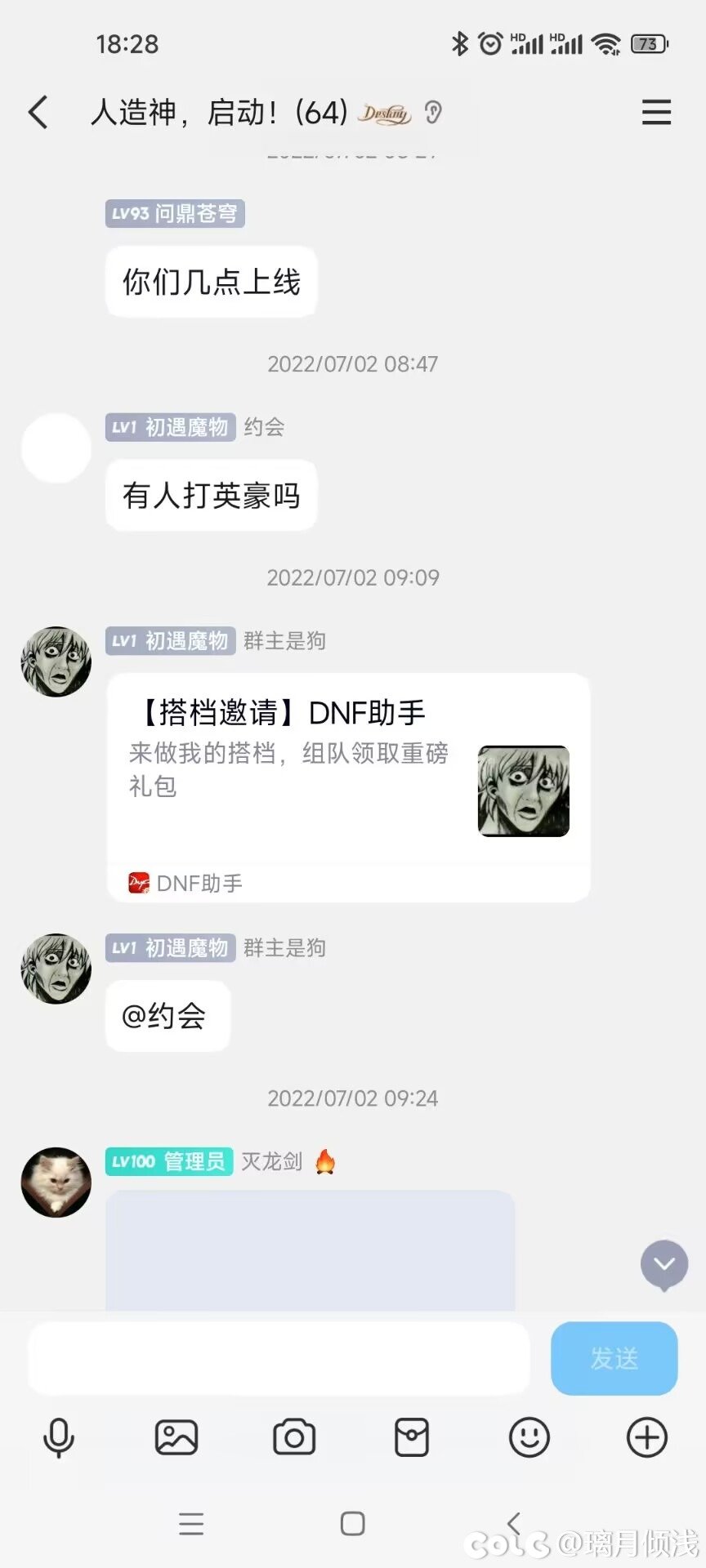Open the photo gallery picker
Viewport: 706px width, 1568px height.
[176, 1437]
